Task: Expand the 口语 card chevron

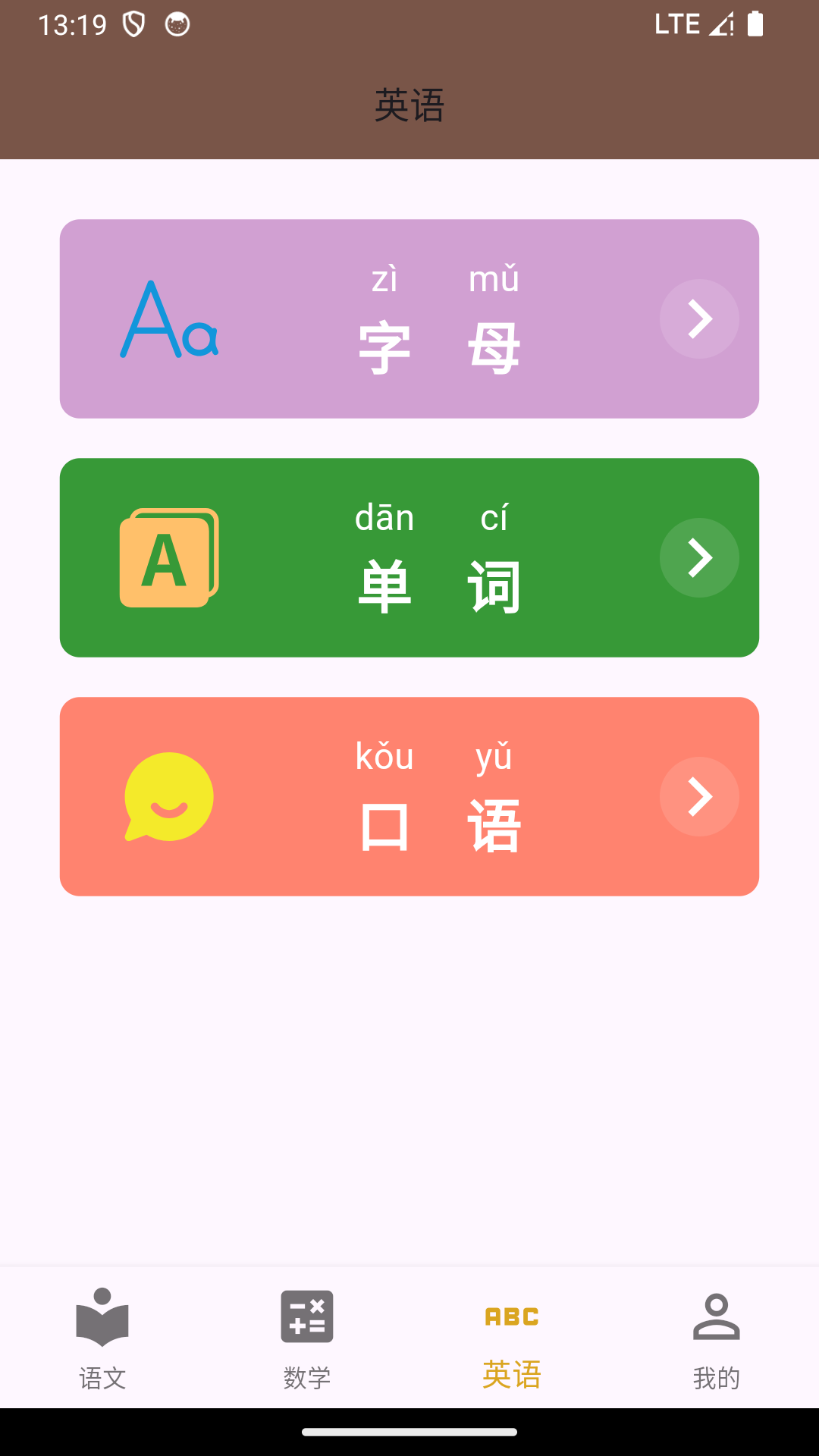Action: [x=698, y=796]
